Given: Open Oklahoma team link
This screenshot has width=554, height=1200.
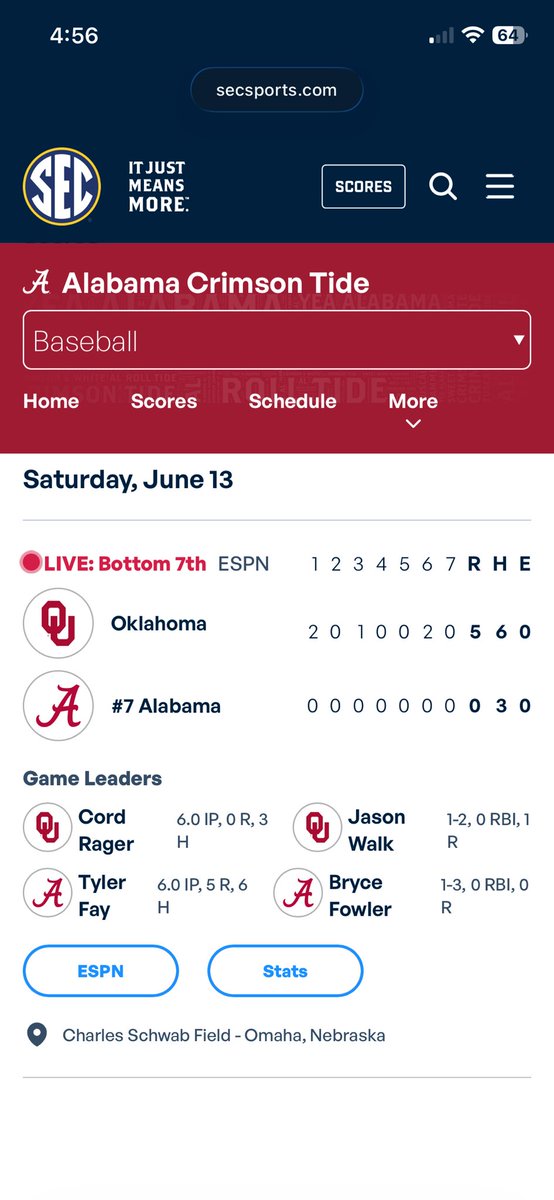Looking at the screenshot, I should [x=158, y=624].
